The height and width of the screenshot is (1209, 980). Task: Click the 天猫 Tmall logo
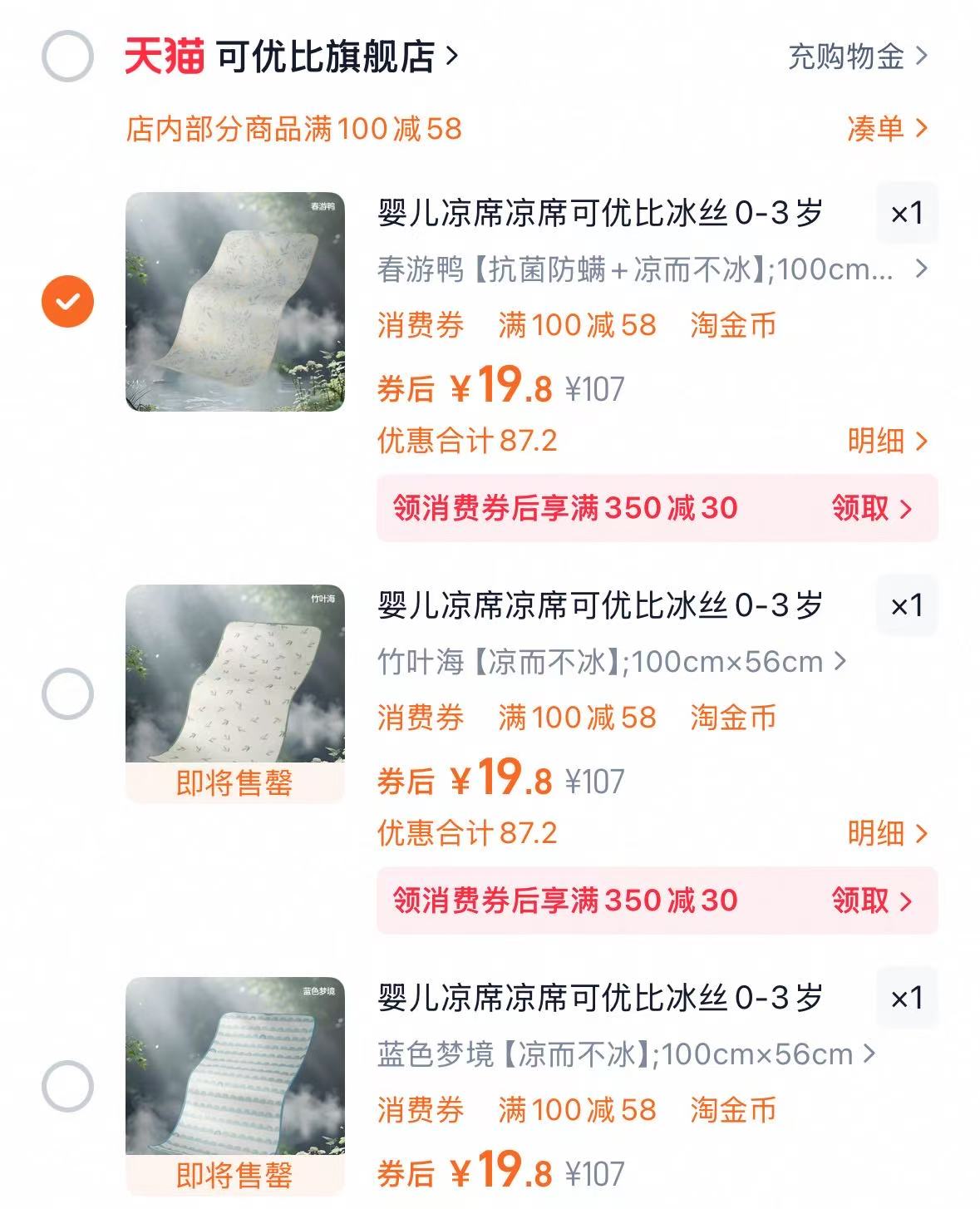point(165,57)
